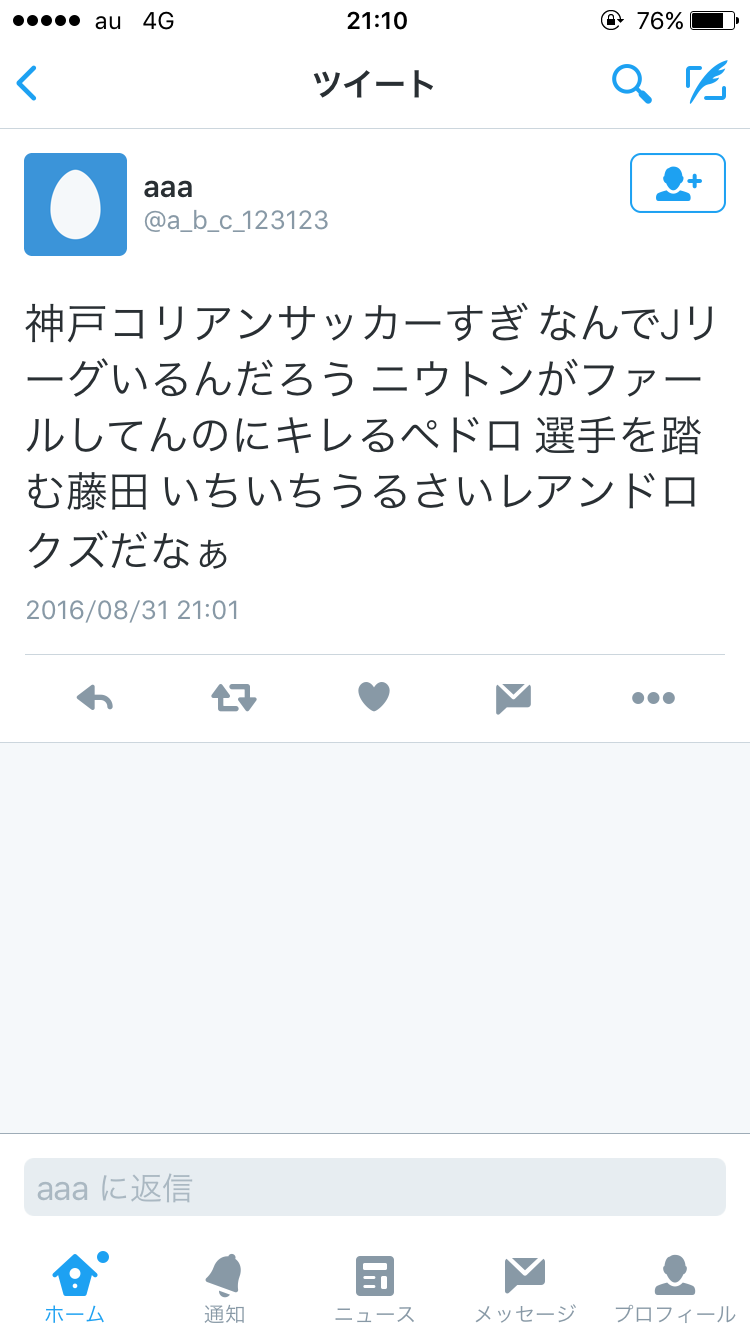Follow user aaa
This screenshot has height=1334, width=750.
click(677, 183)
